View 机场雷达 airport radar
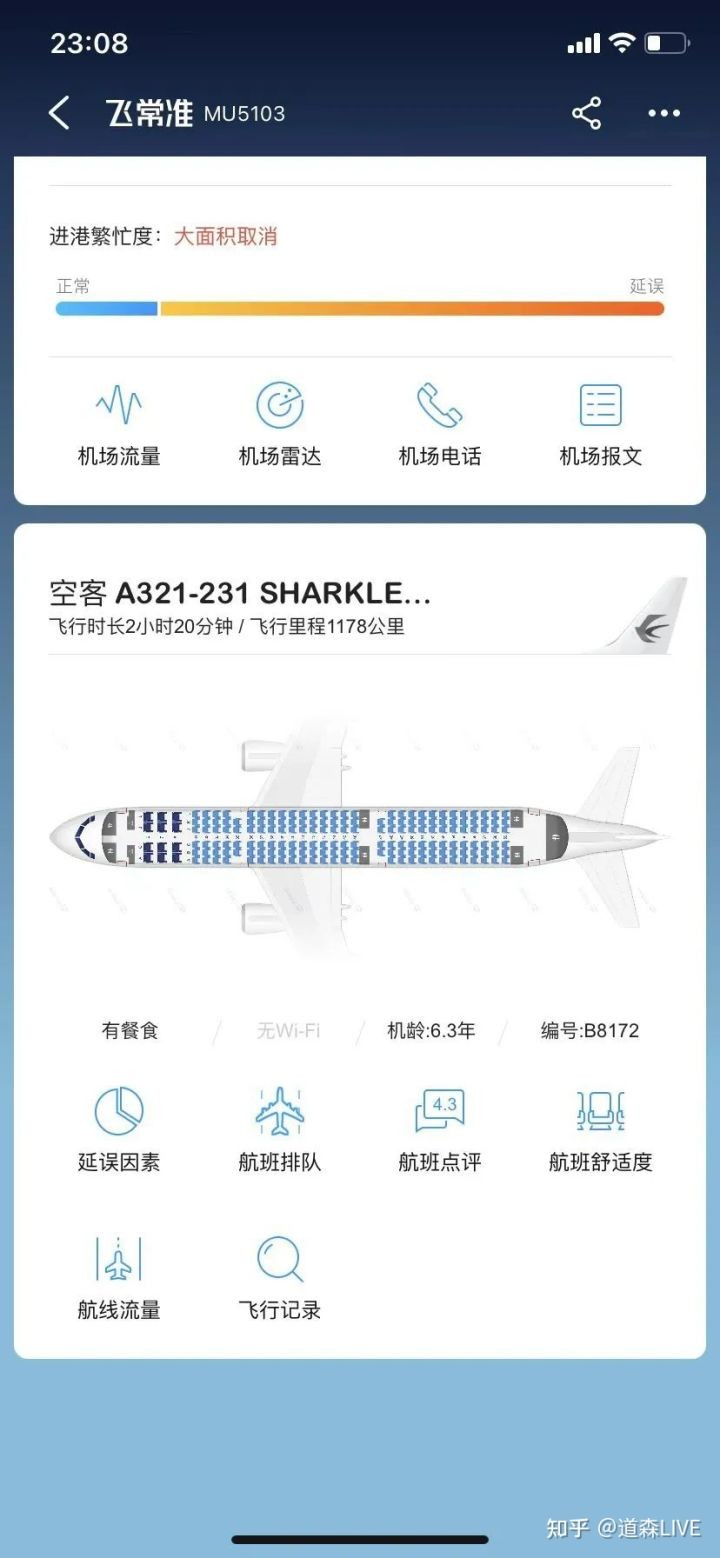720x1558 pixels. click(279, 425)
